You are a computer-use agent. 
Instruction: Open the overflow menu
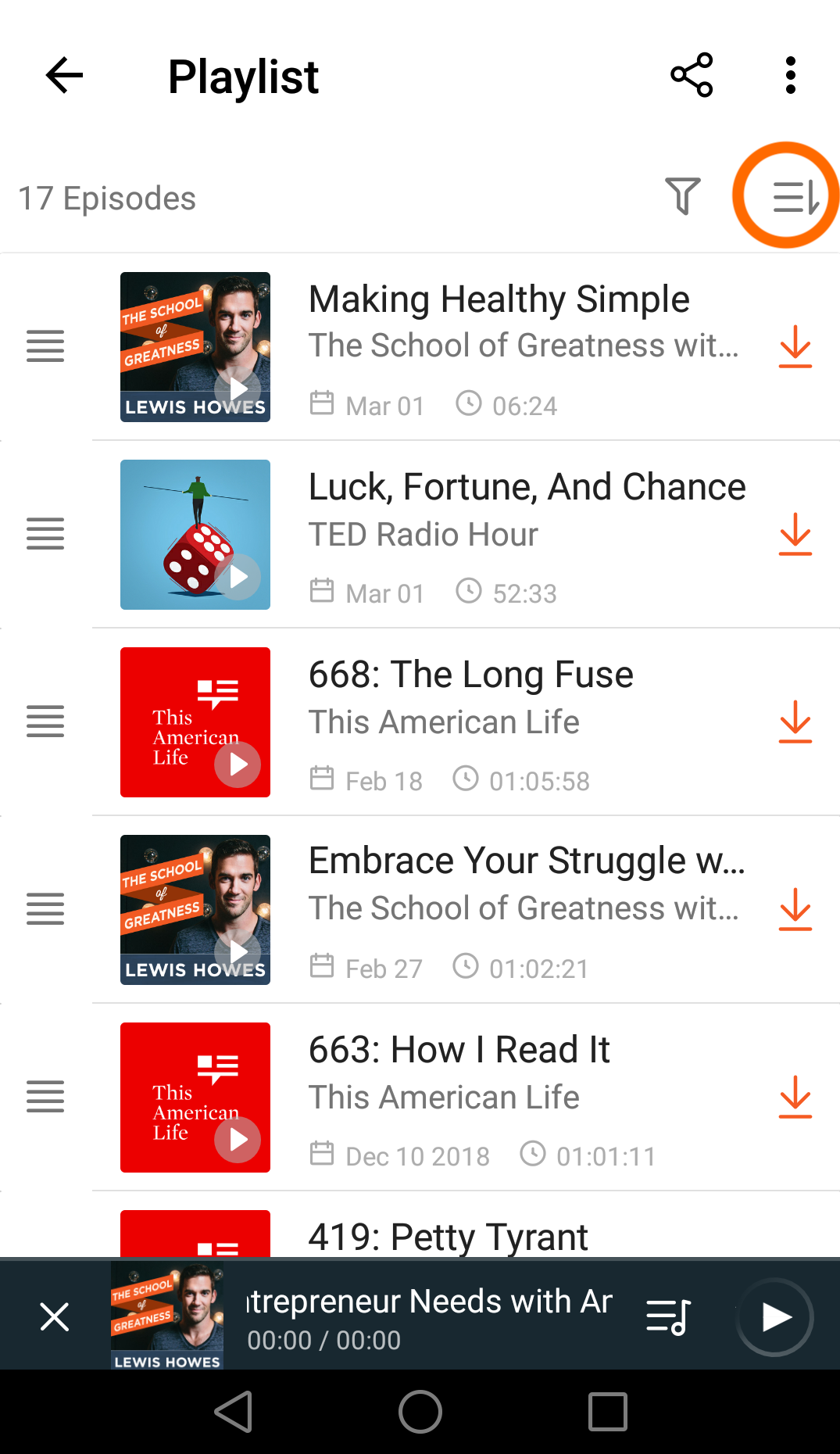coord(791,76)
